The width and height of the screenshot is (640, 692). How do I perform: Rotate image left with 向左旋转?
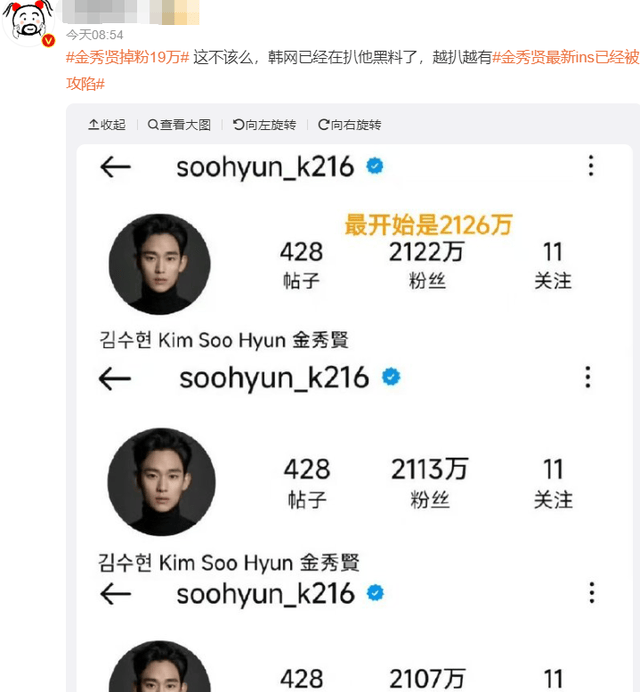point(265,125)
